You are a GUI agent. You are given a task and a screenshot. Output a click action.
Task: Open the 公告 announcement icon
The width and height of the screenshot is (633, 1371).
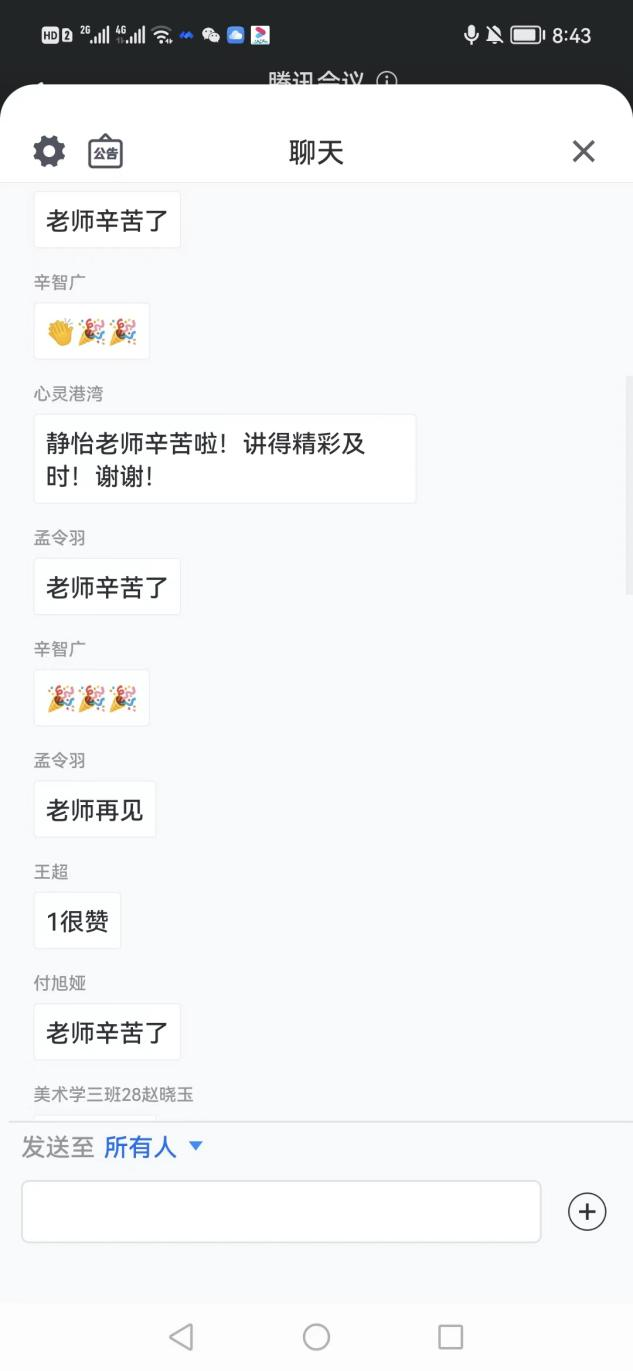point(105,152)
